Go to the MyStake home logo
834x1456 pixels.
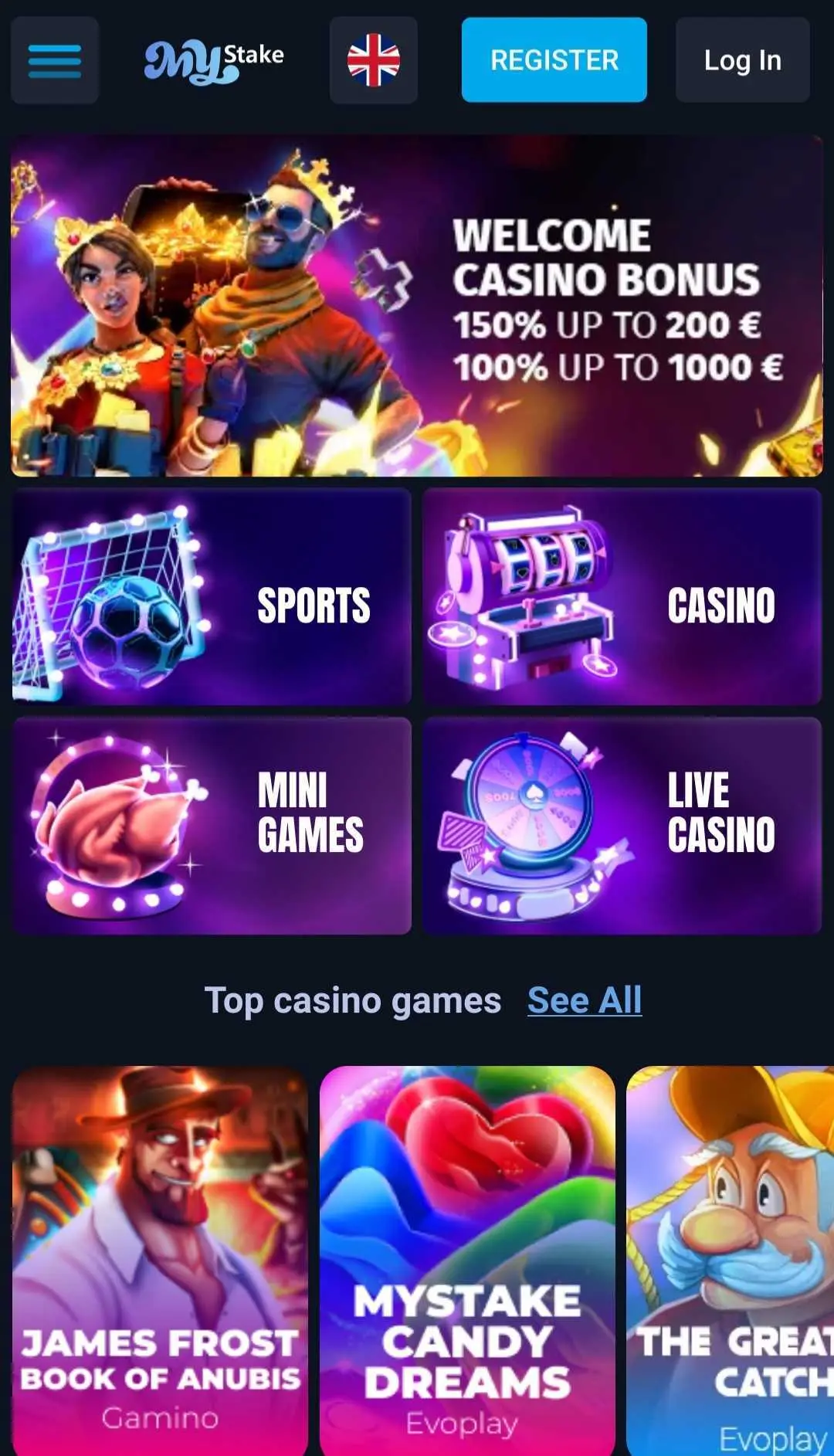(x=214, y=61)
